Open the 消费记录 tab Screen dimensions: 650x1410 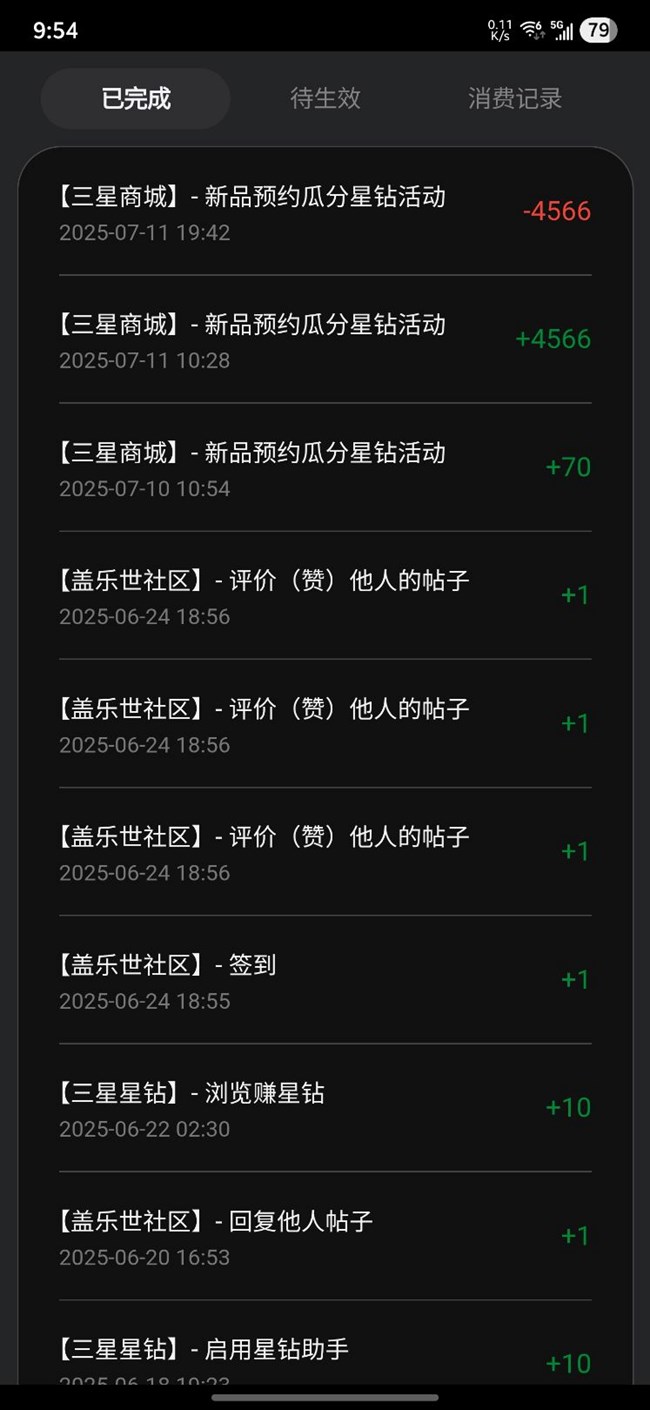tap(514, 99)
